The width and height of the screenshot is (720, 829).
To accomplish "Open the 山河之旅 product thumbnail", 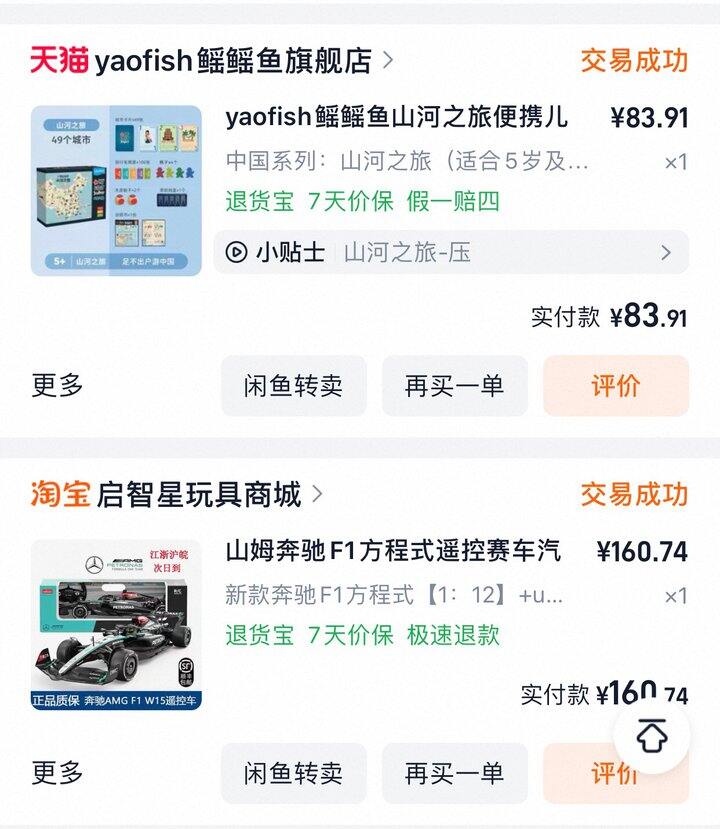I will click(x=116, y=190).
